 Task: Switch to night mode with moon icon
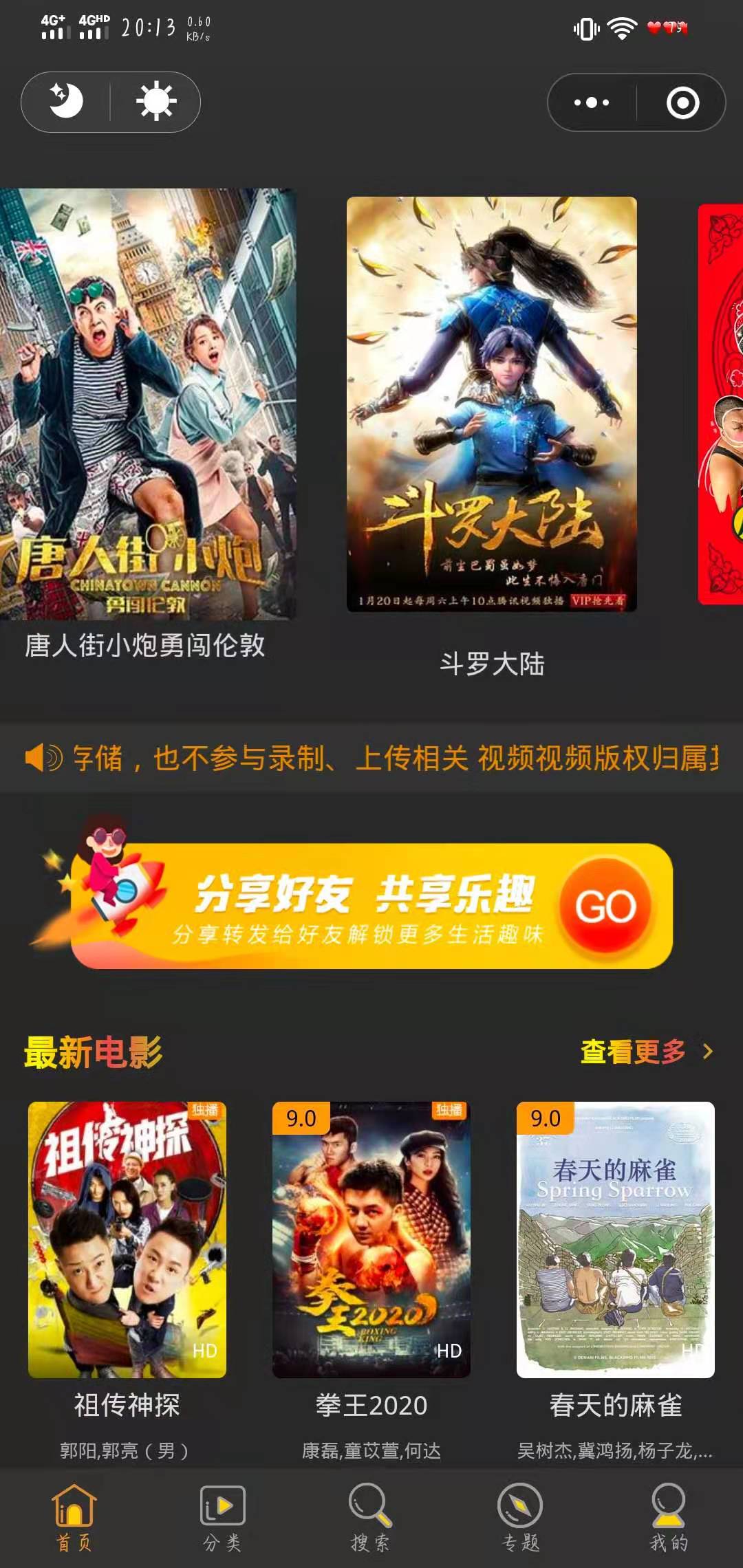click(x=66, y=102)
